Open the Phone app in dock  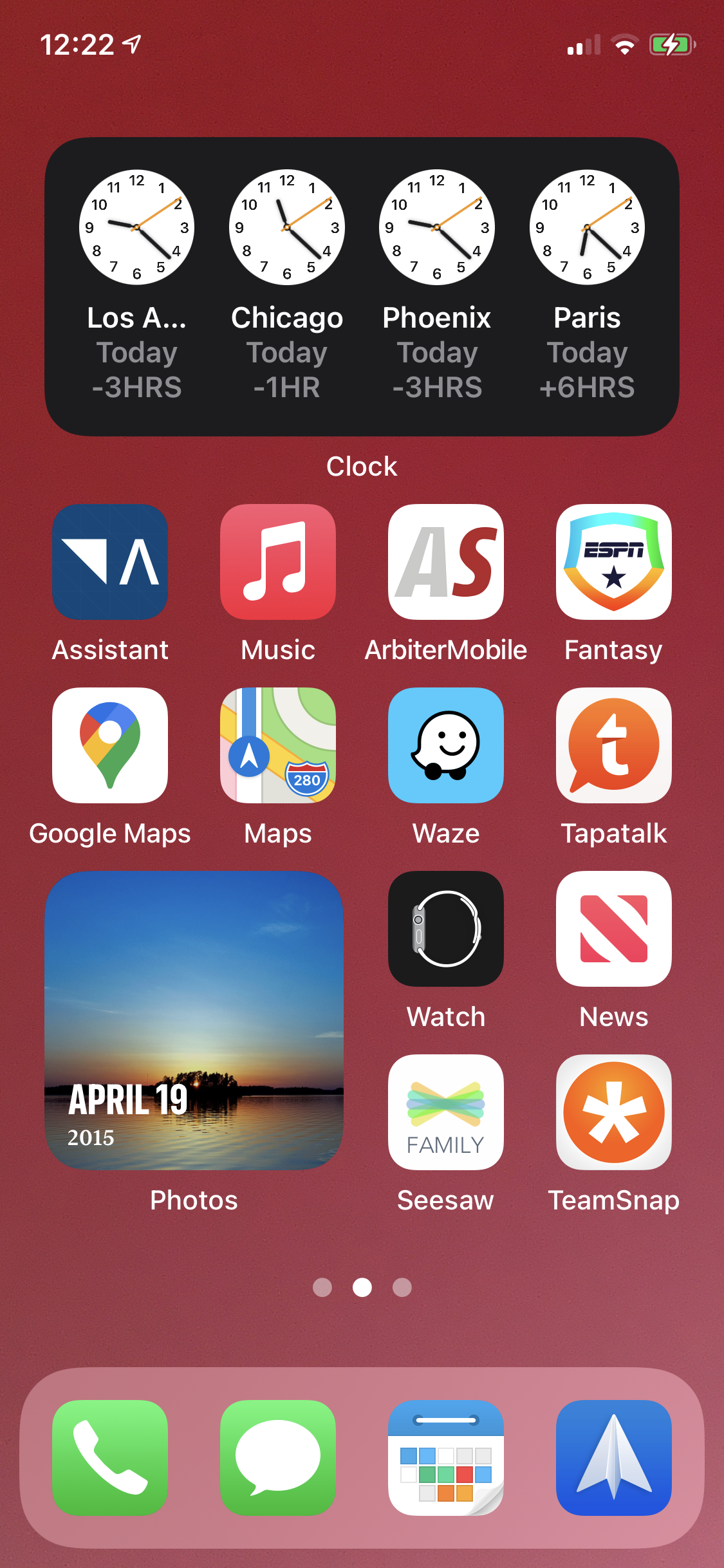110,1458
